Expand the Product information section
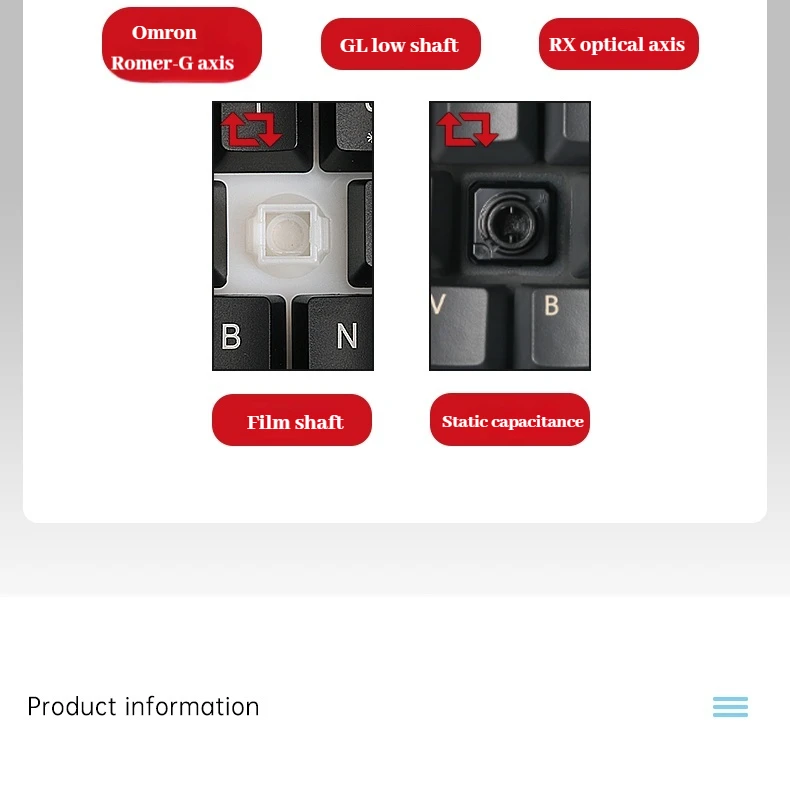The image size is (790, 795). click(x=730, y=707)
